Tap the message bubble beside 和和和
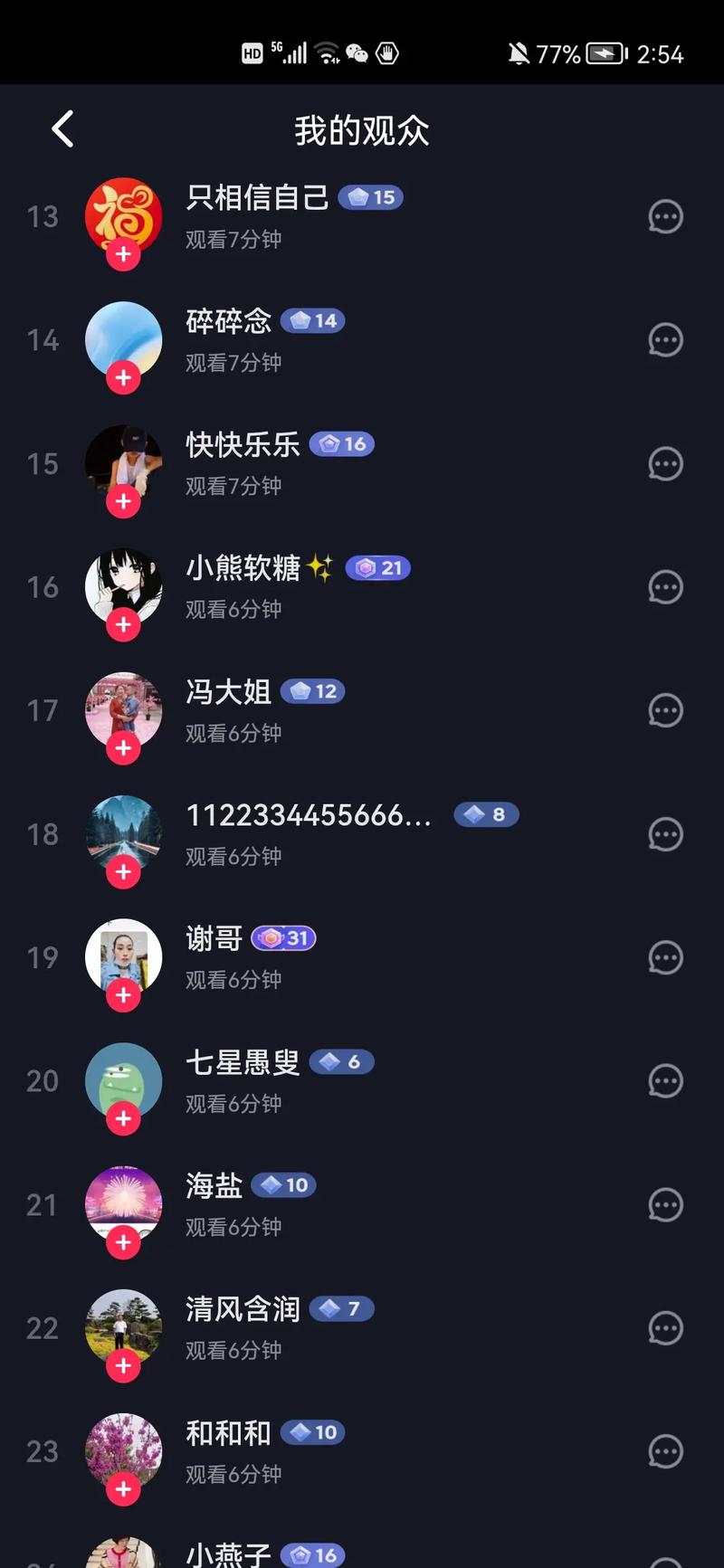Image resolution: width=724 pixels, height=1568 pixels. (x=665, y=1451)
